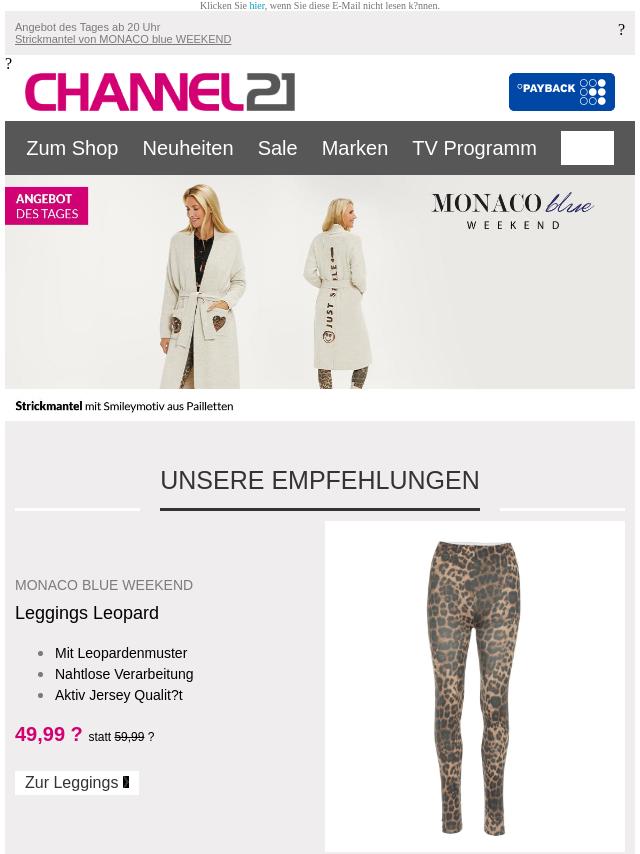Go to Zum Shop
Screen dimensions: 640x854
[72, 148]
